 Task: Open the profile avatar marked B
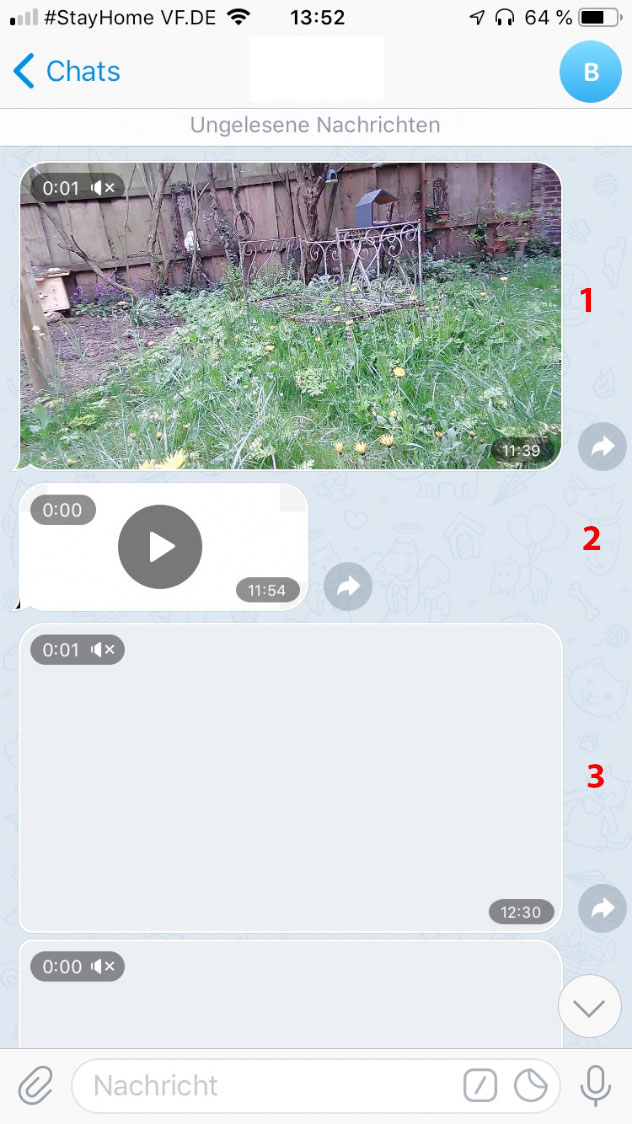coord(590,72)
